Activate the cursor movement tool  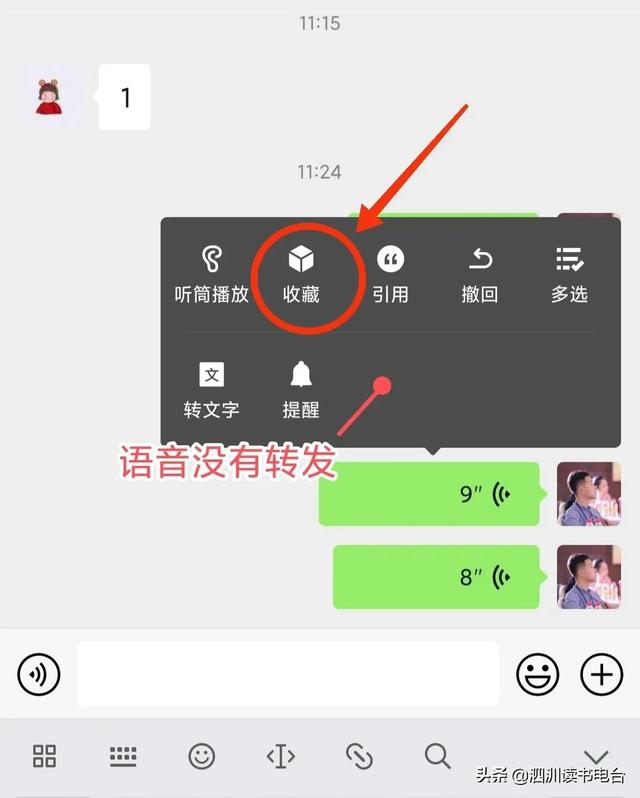(x=281, y=756)
